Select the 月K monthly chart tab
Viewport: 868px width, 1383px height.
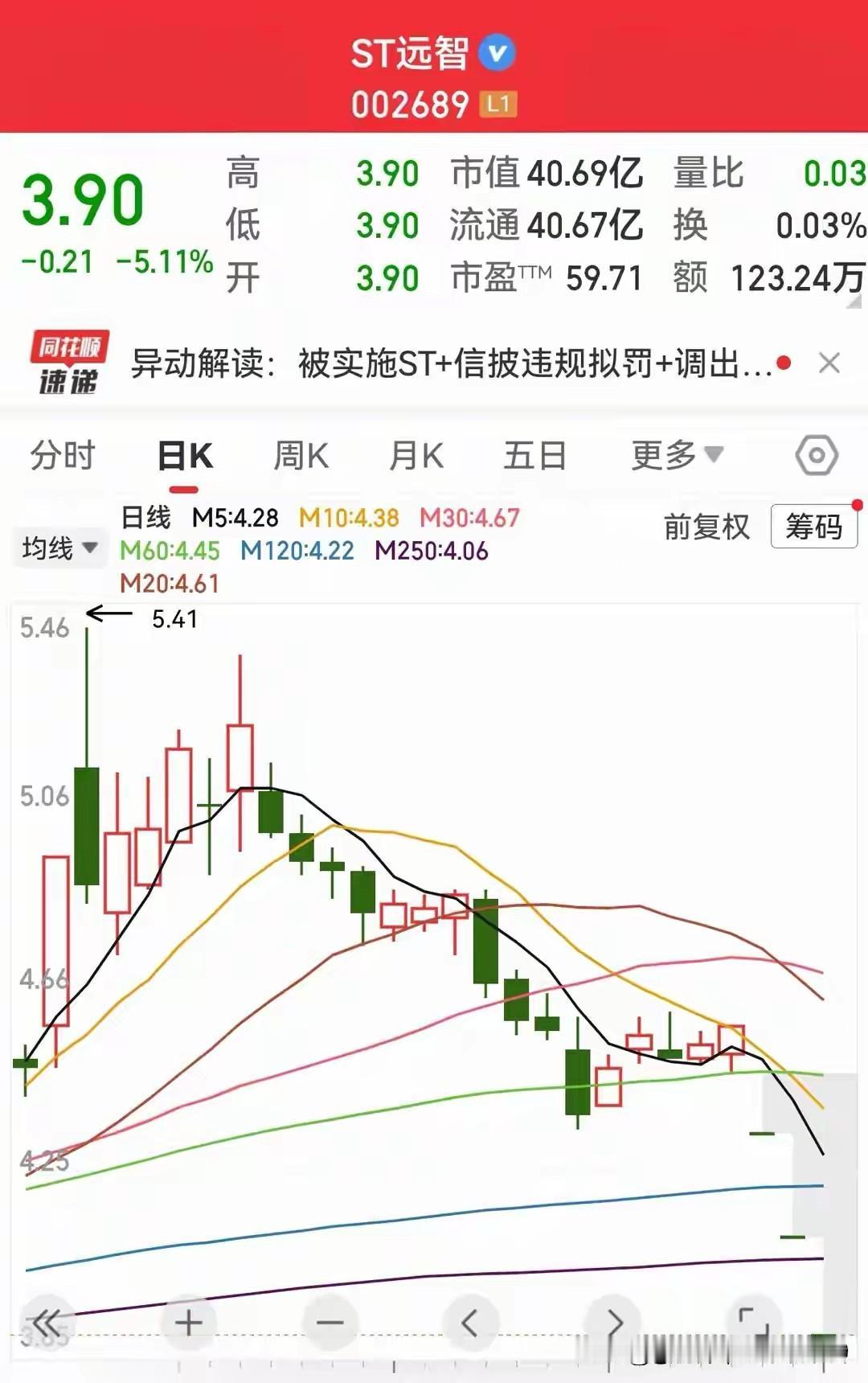(415, 454)
